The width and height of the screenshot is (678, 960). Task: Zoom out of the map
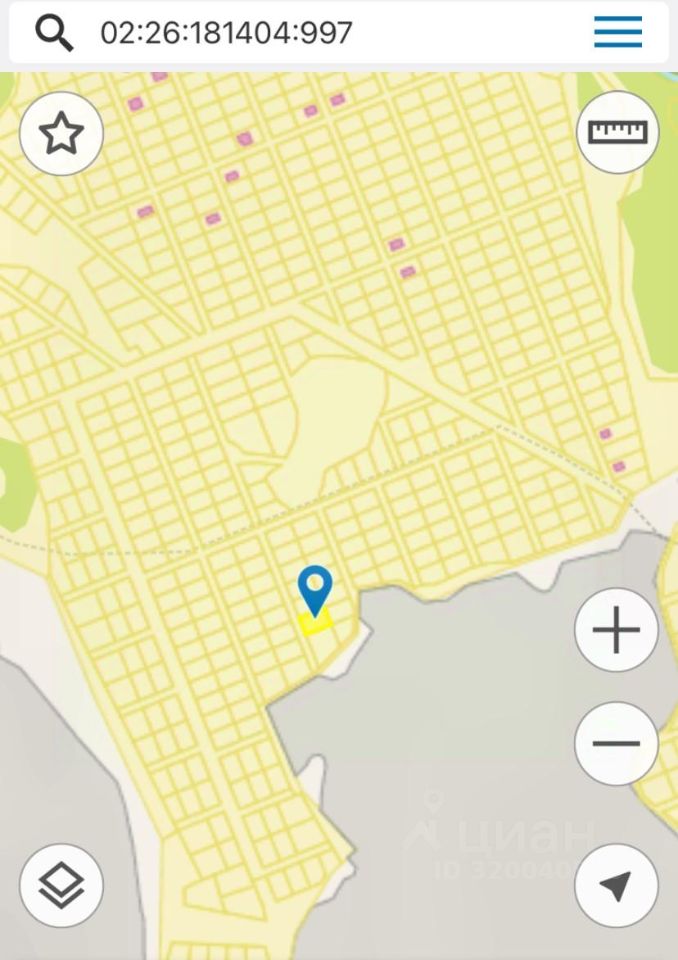[616, 743]
